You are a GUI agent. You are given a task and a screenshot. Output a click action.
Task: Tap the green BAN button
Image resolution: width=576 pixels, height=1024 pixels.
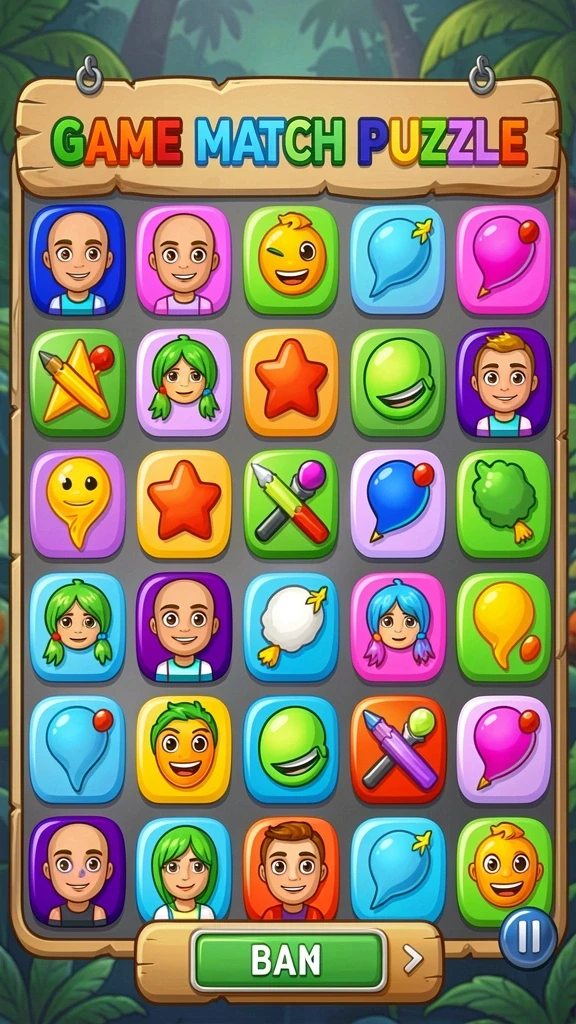[x=288, y=959]
